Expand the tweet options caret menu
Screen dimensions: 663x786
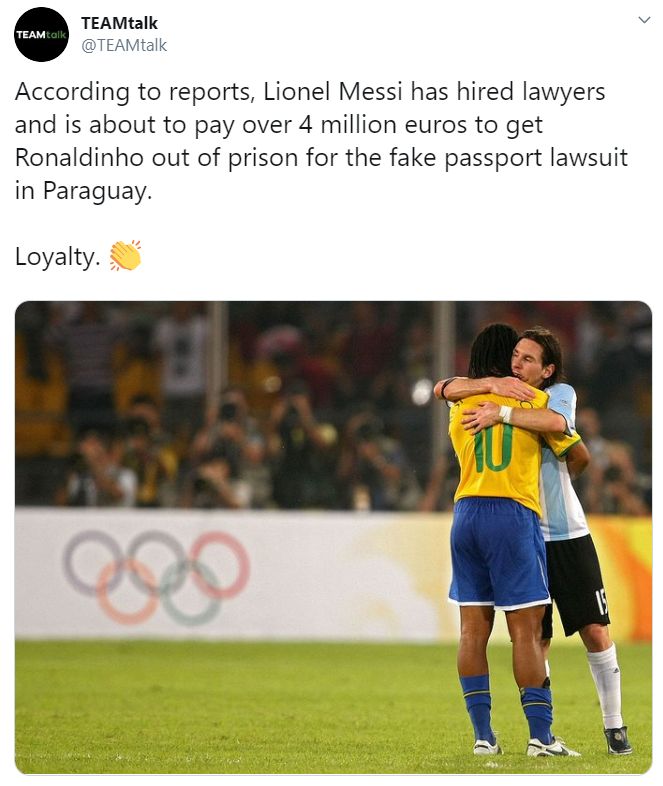(x=643, y=21)
